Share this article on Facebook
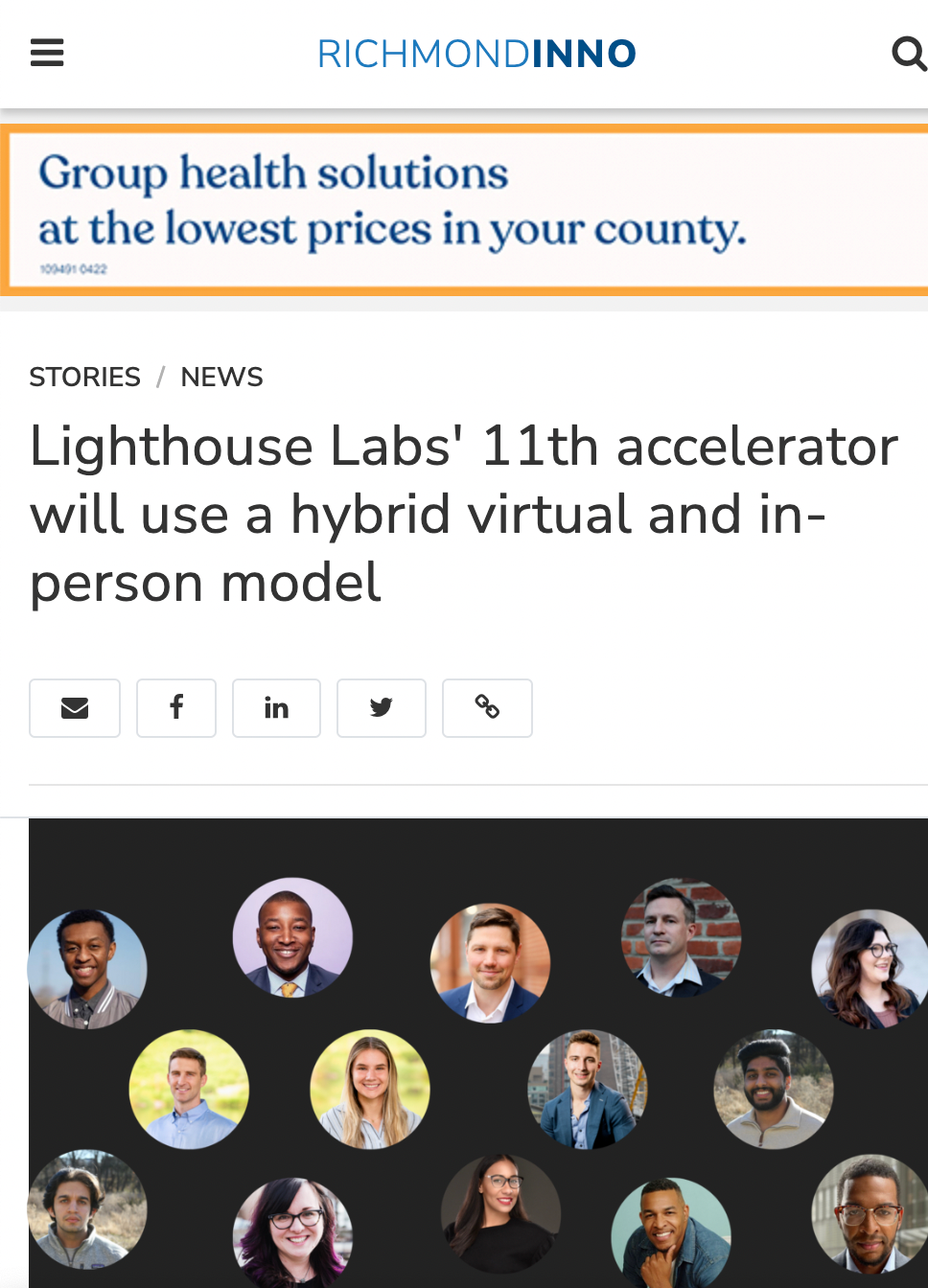This screenshot has width=928, height=1288. click(x=176, y=708)
